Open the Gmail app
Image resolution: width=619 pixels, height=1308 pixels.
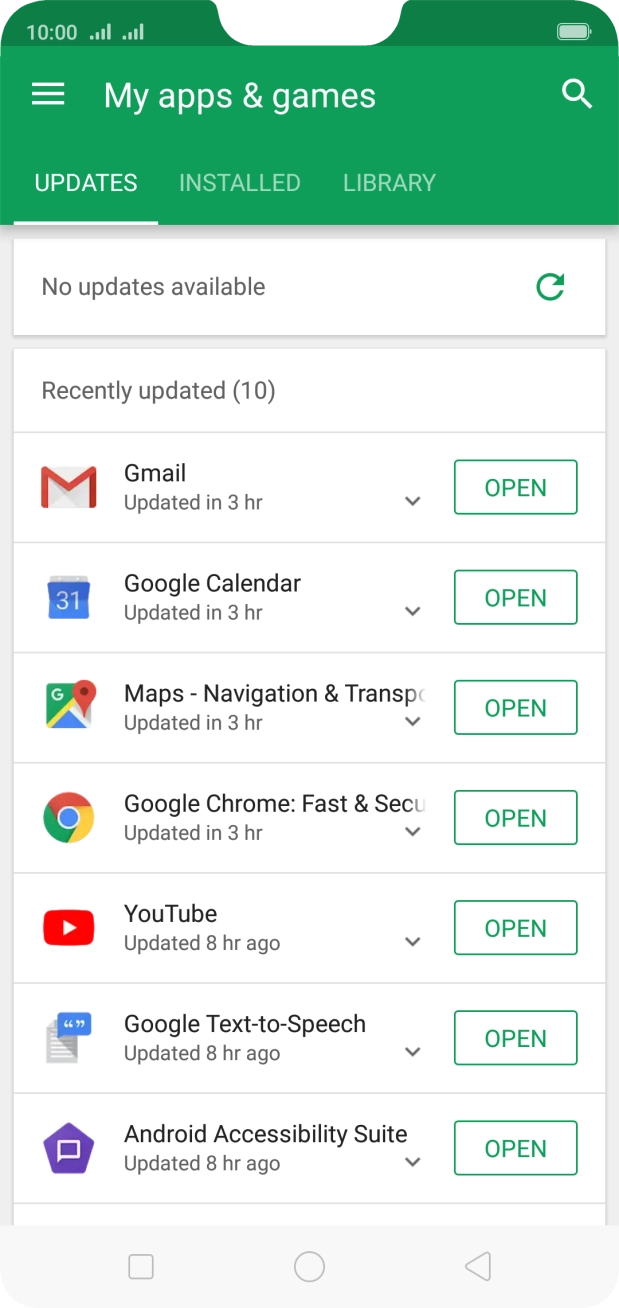point(515,488)
